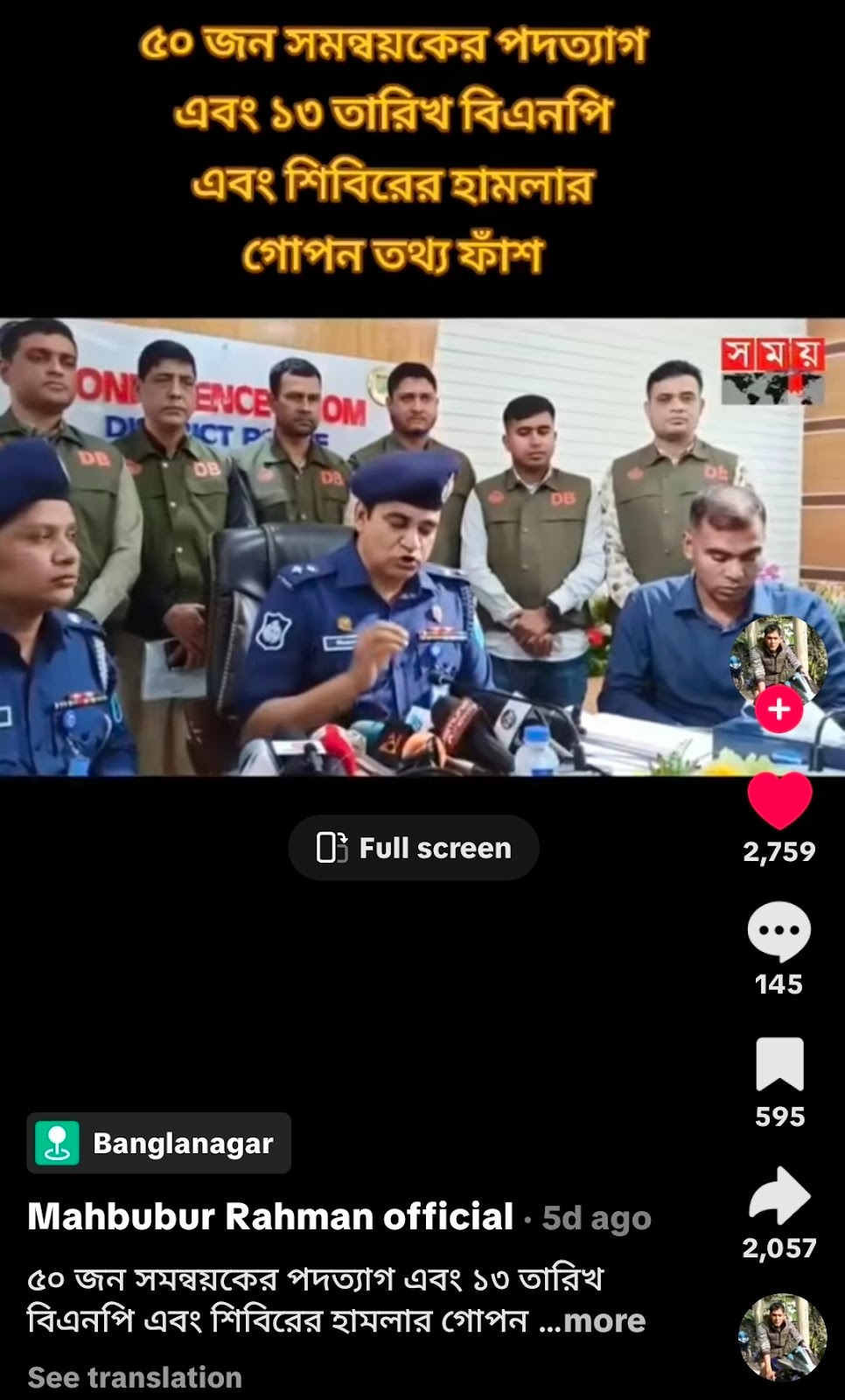The width and height of the screenshot is (845, 1400).
Task: Tap See translation under the caption
Action: (135, 1377)
